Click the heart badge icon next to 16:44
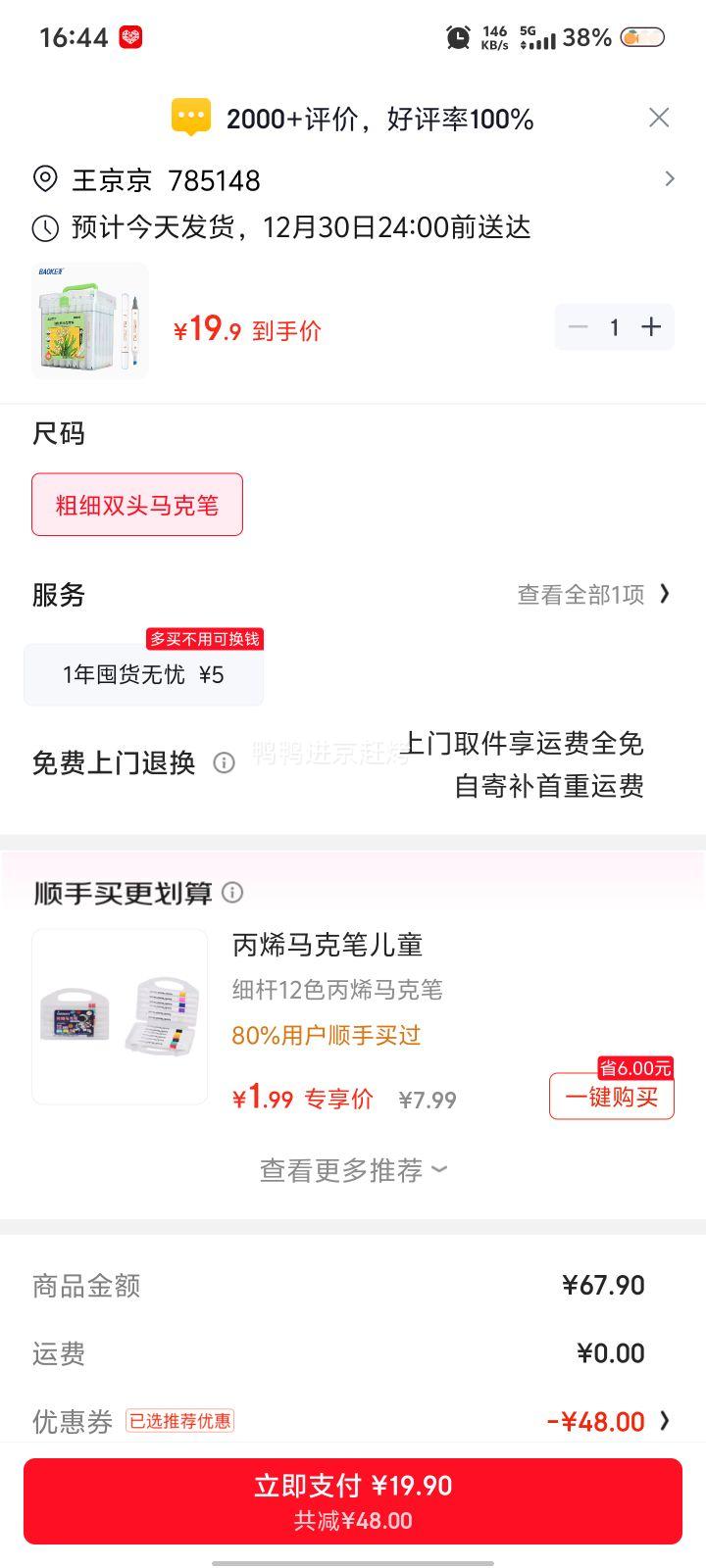Viewport: 706px width, 1568px height. point(128,36)
